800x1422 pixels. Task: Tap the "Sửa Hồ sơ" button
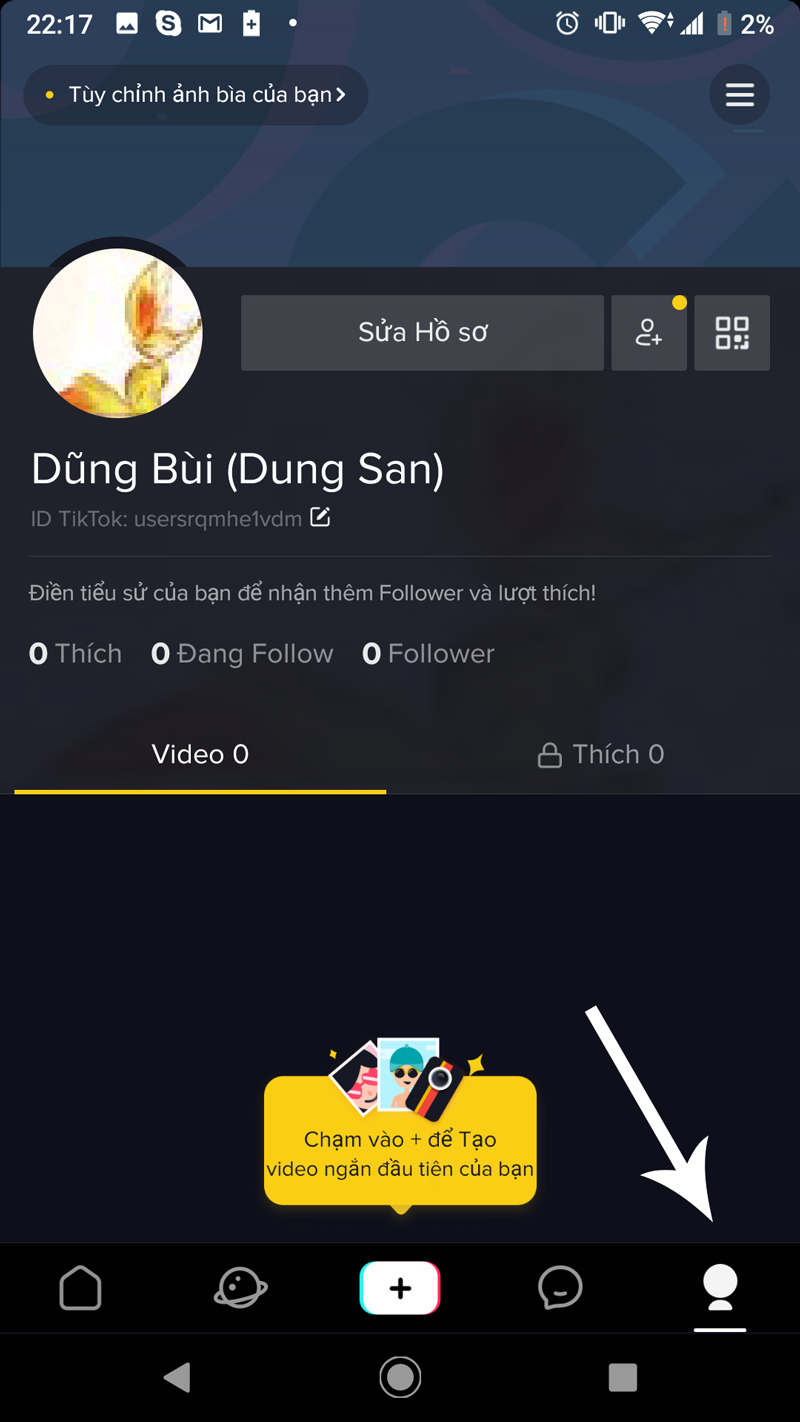pos(422,333)
